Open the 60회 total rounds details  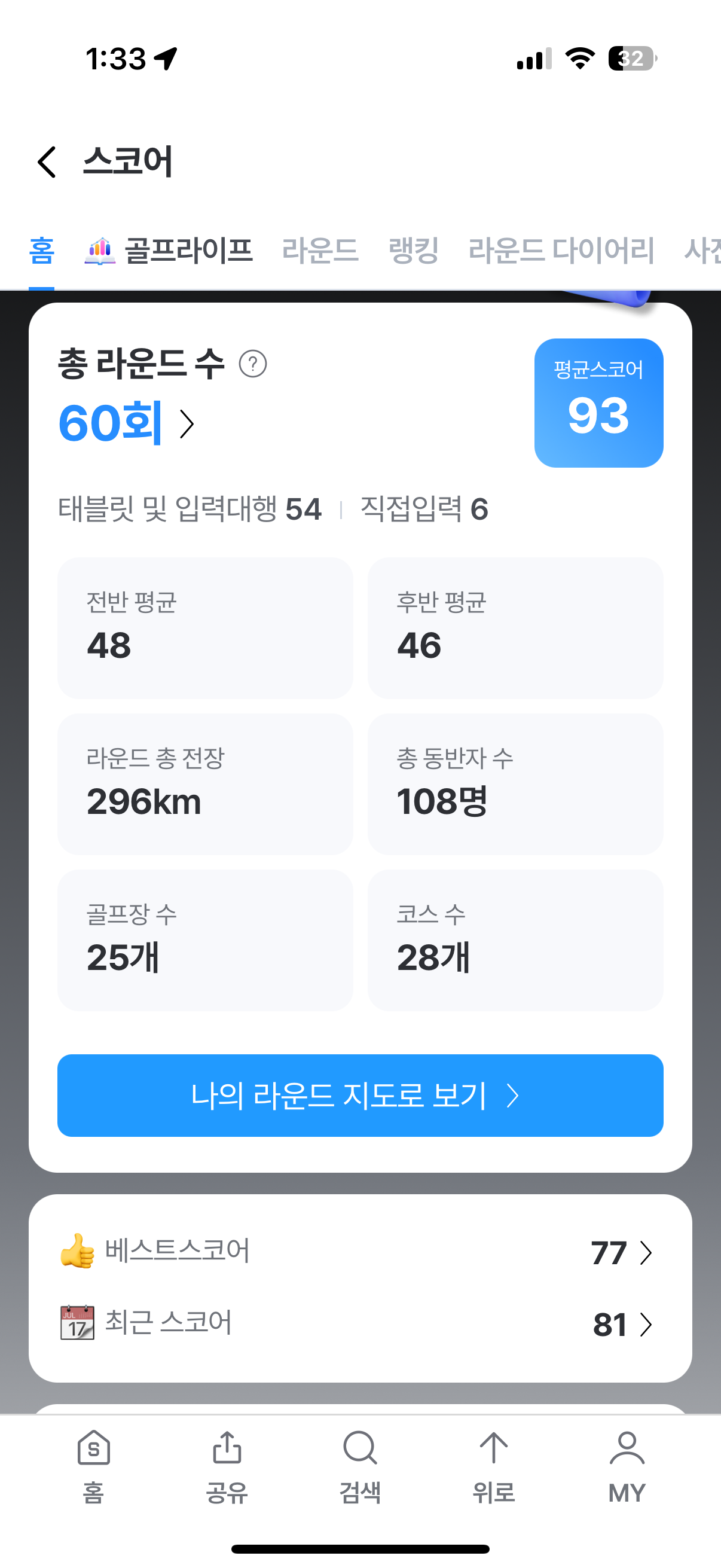127,423
